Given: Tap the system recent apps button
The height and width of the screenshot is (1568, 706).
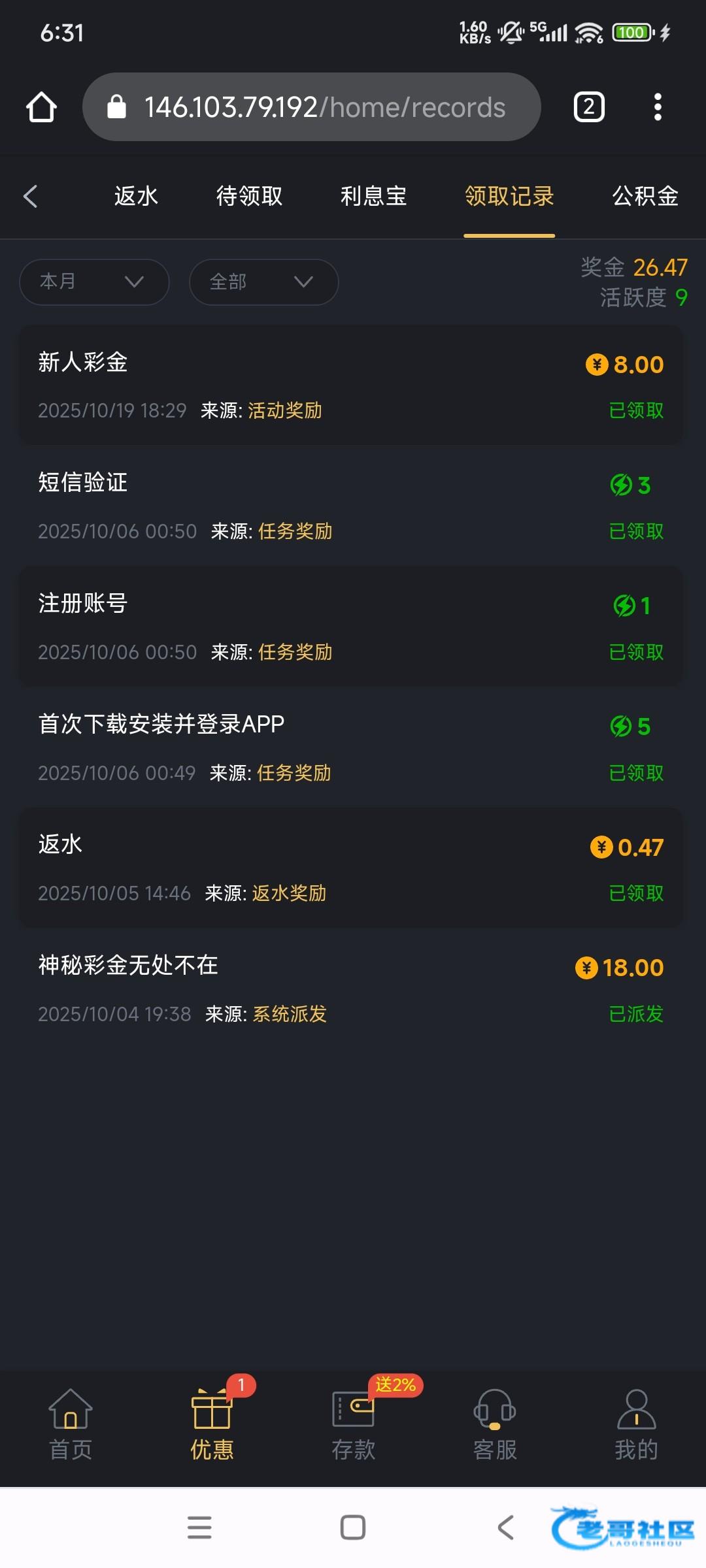Looking at the screenshot, I should [199, 1527].
